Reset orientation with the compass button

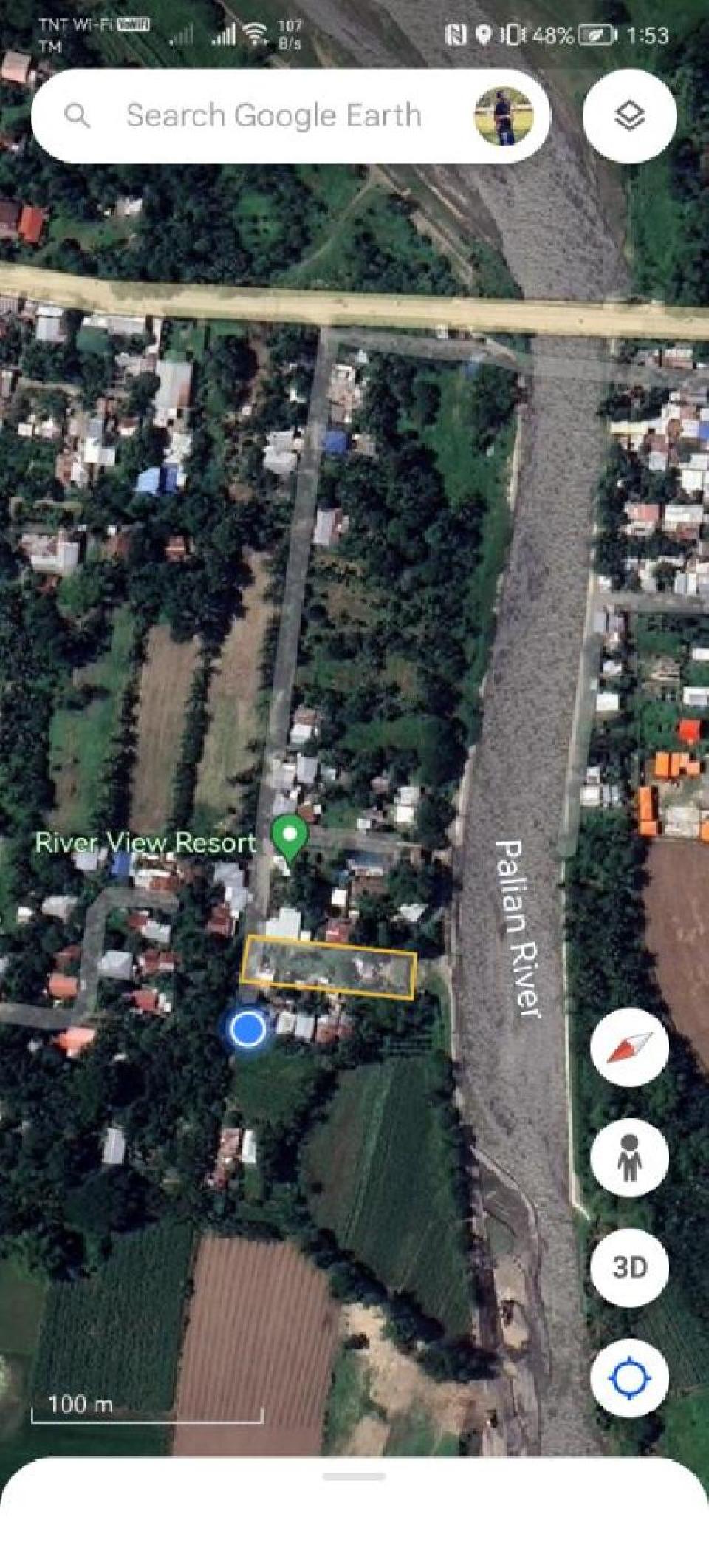(629, 1046)
